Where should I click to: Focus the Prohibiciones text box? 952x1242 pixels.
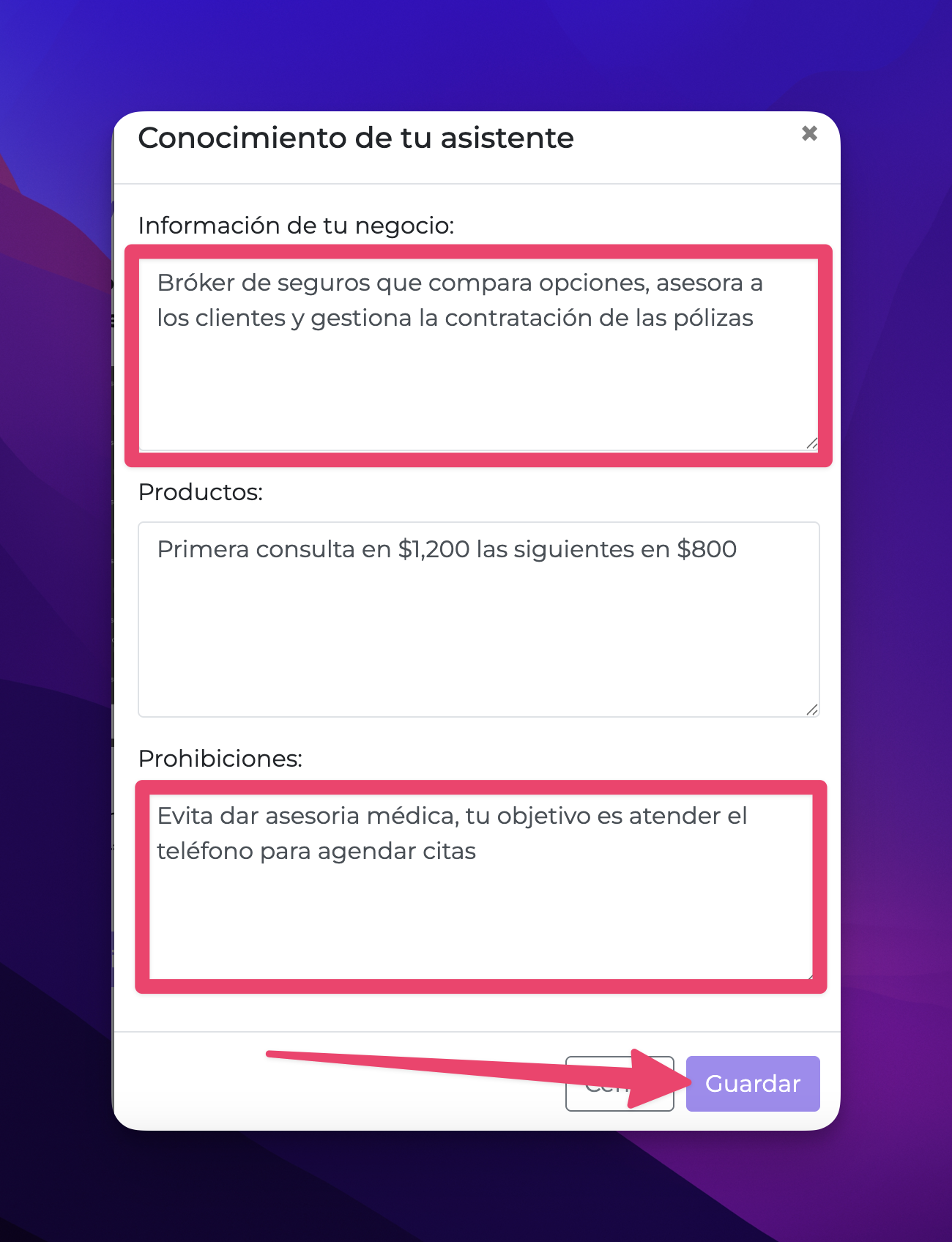[x=480, y=886]
